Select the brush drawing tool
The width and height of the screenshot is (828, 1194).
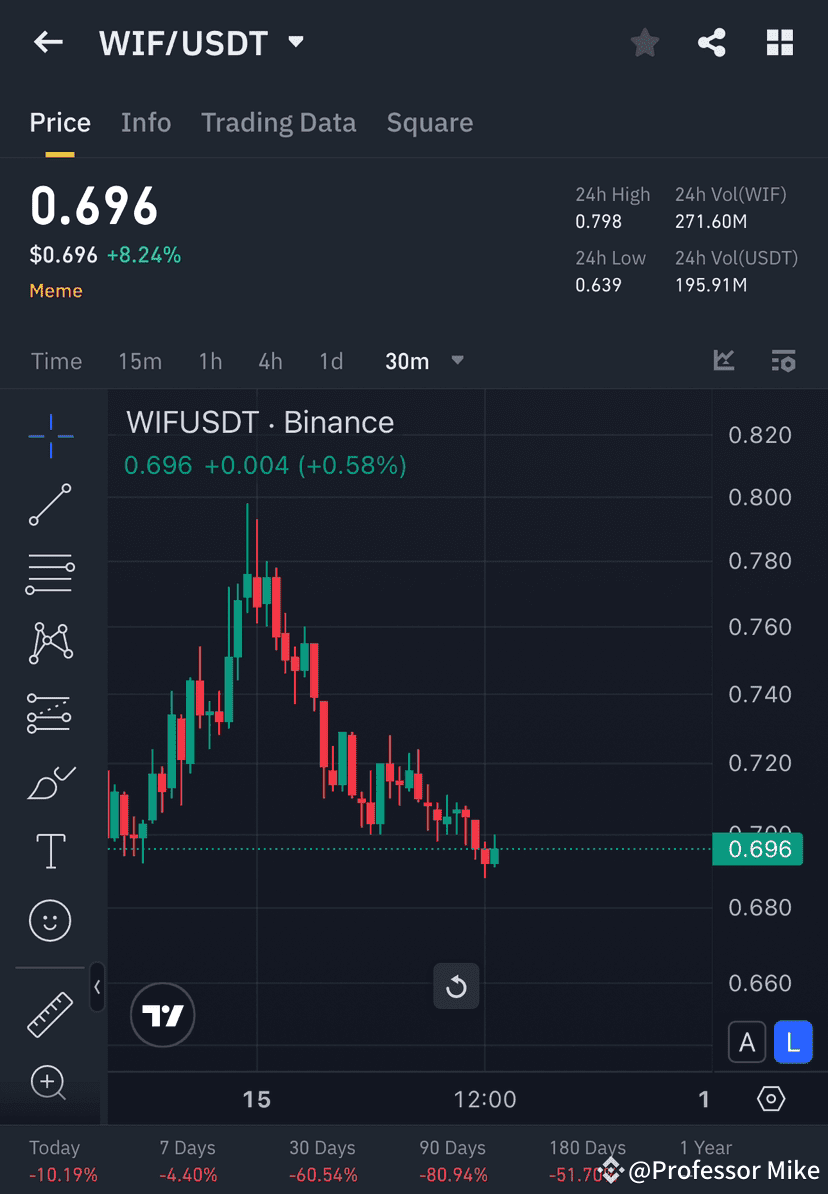click(x=50, y=782)
